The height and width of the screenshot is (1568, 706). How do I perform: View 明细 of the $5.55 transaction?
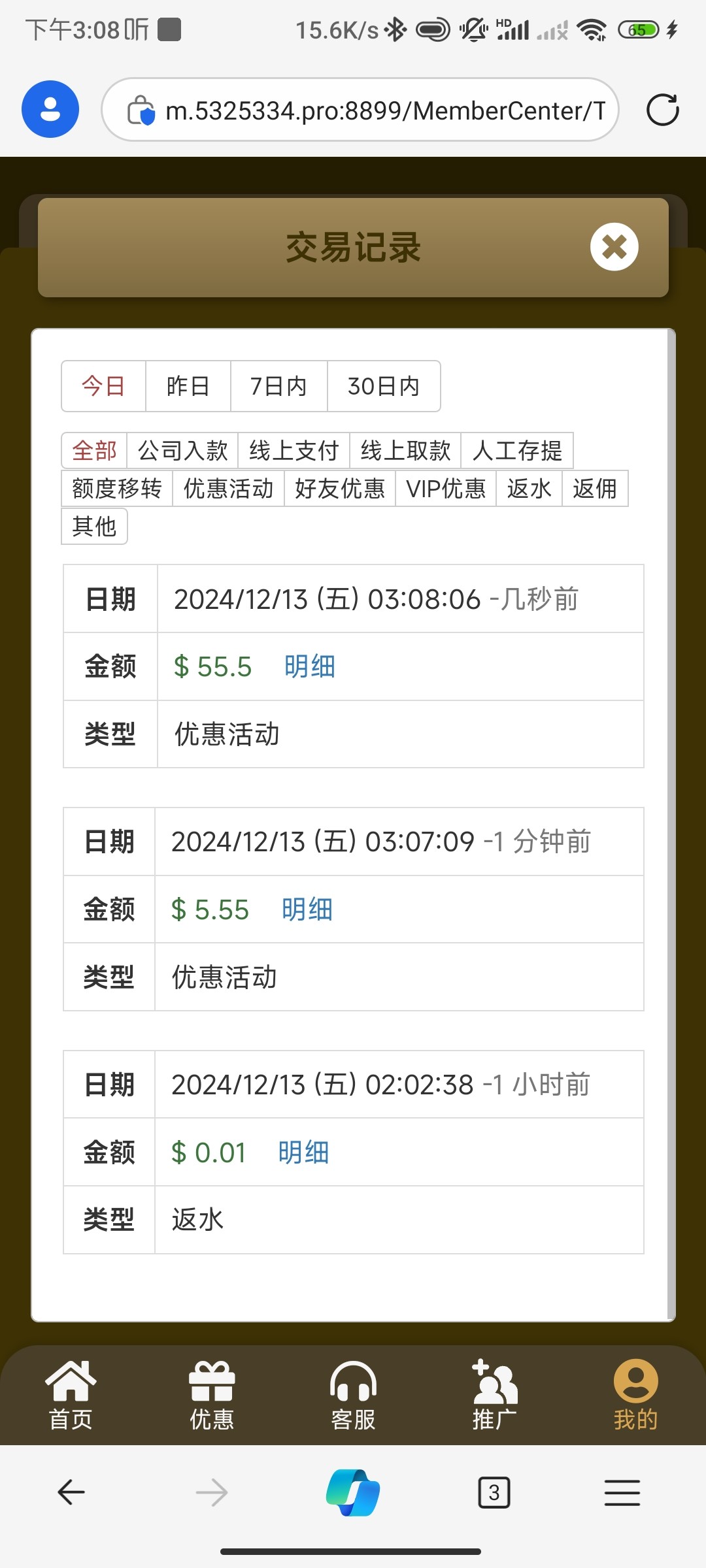[x=307, y=909]
